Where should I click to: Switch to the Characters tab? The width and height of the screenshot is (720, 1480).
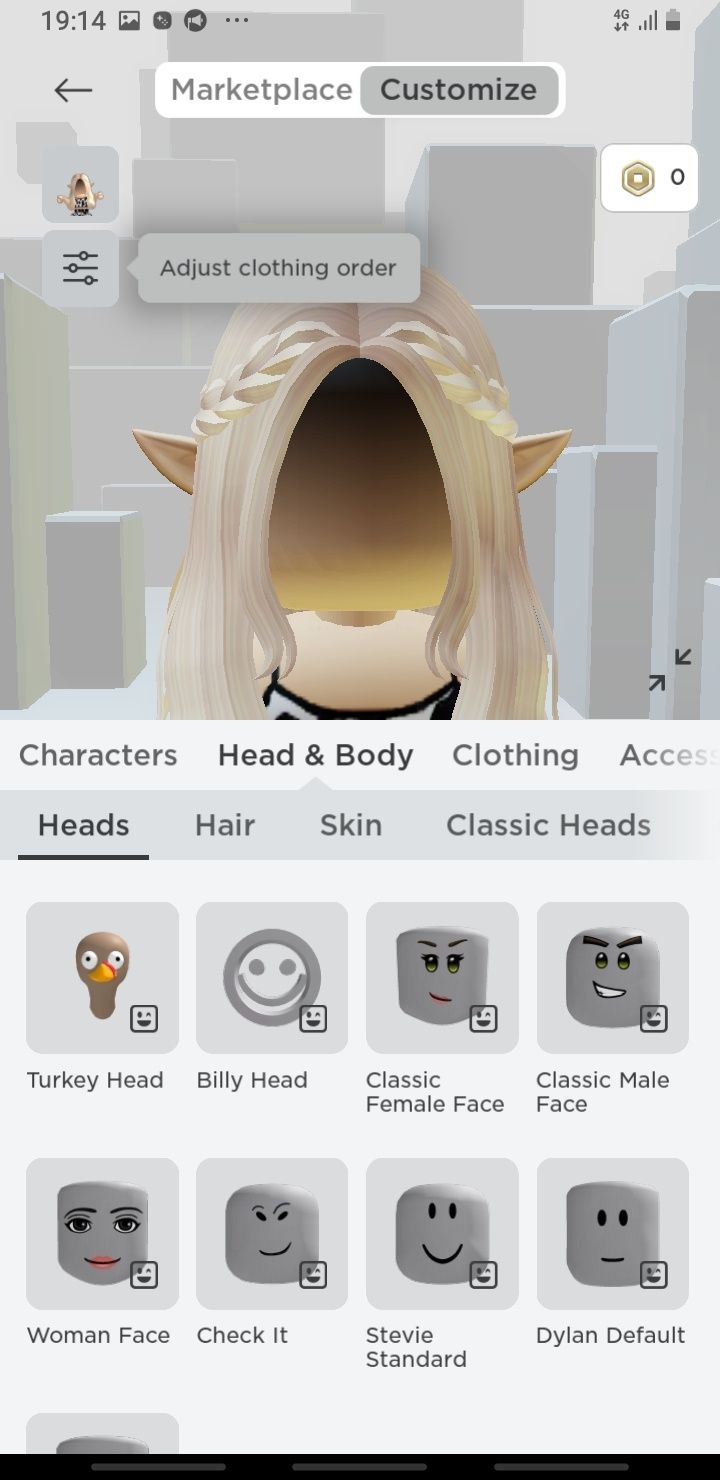(98, 755)
